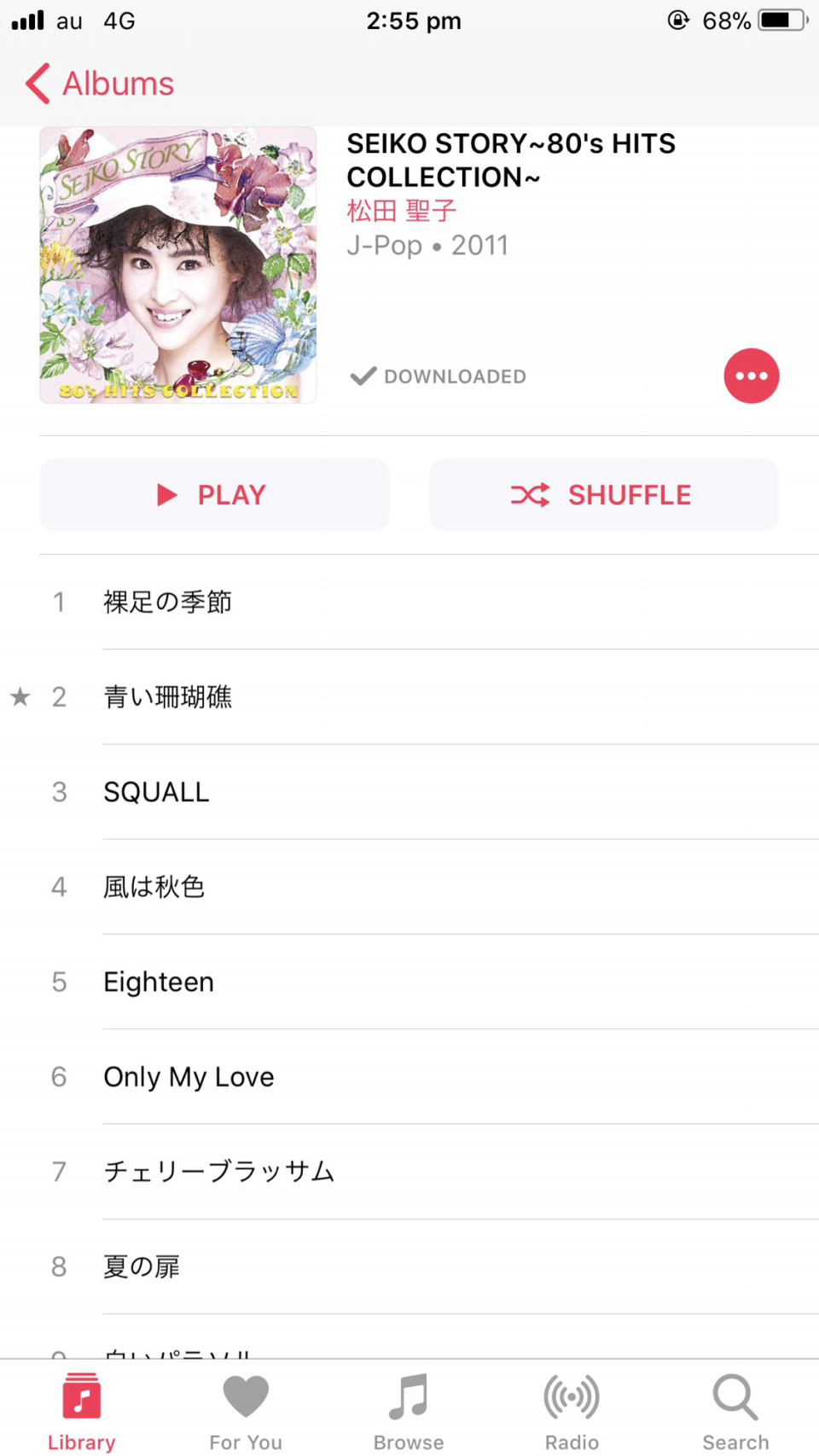Play track 8 夏の扉
Image resolution: width=819 pixels, height=1456 pixels.
click(142, 1267)
